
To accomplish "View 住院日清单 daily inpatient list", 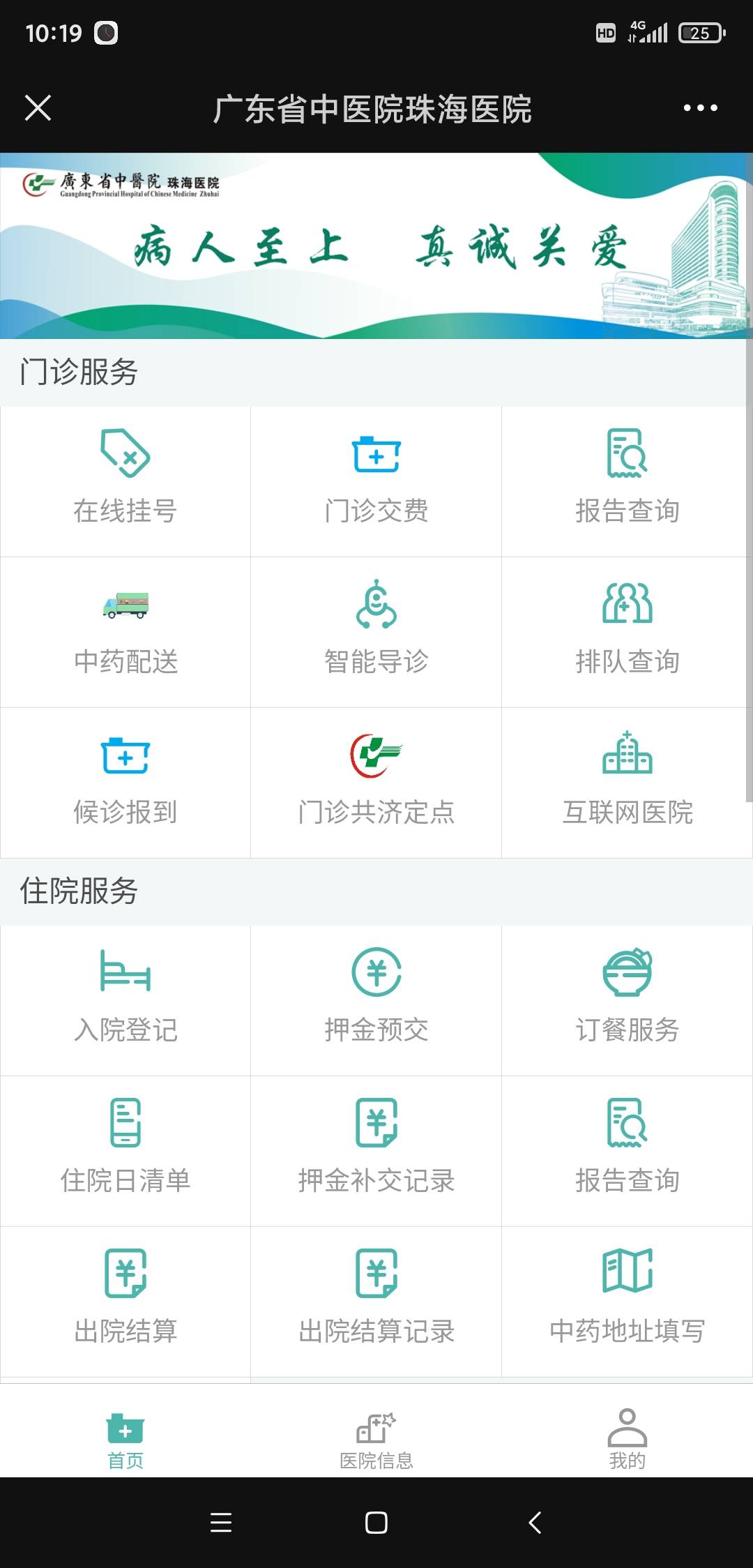I will point(125,1151).
